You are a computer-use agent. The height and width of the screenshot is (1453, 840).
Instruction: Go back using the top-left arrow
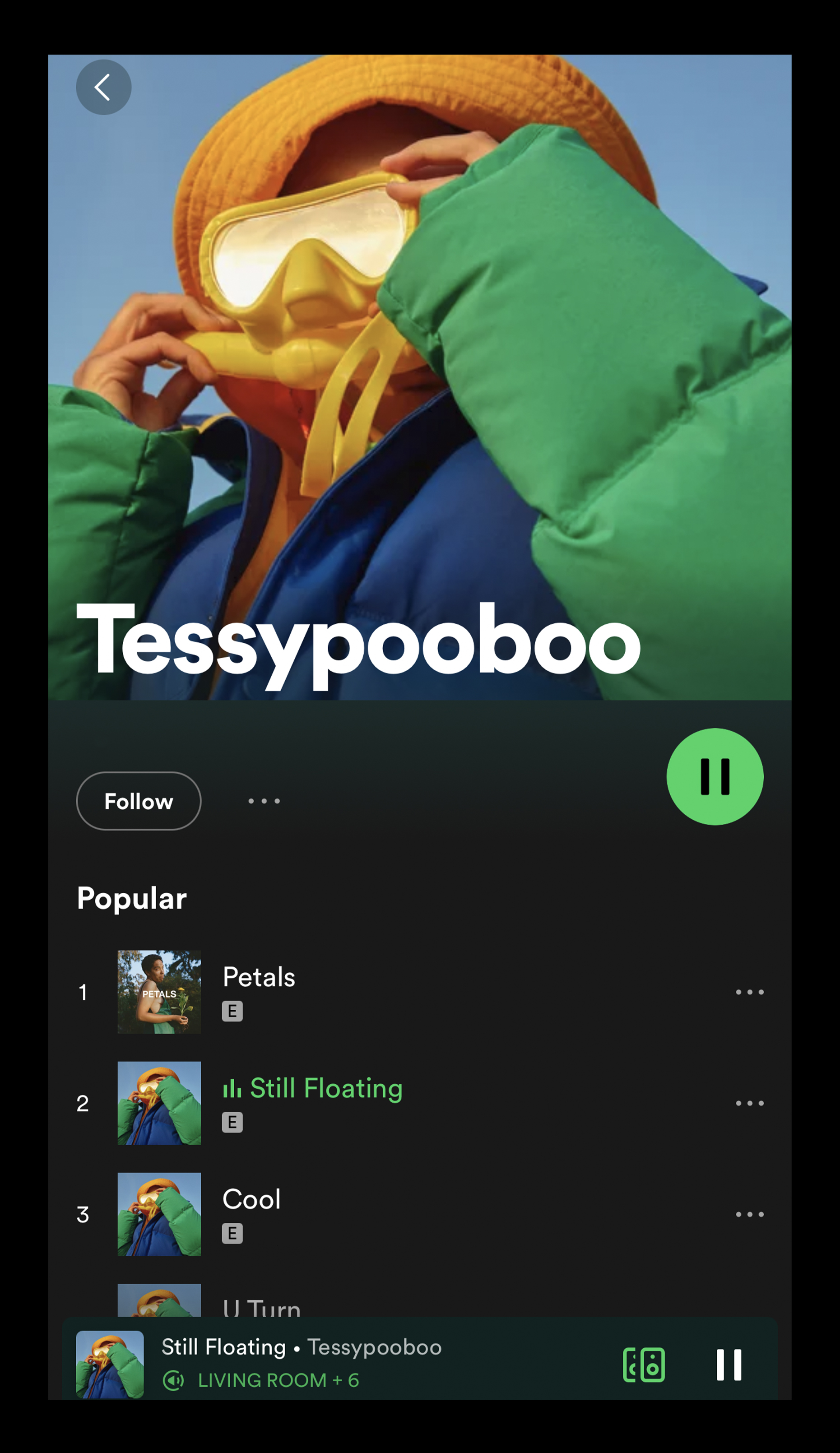[x=104, y=87]
